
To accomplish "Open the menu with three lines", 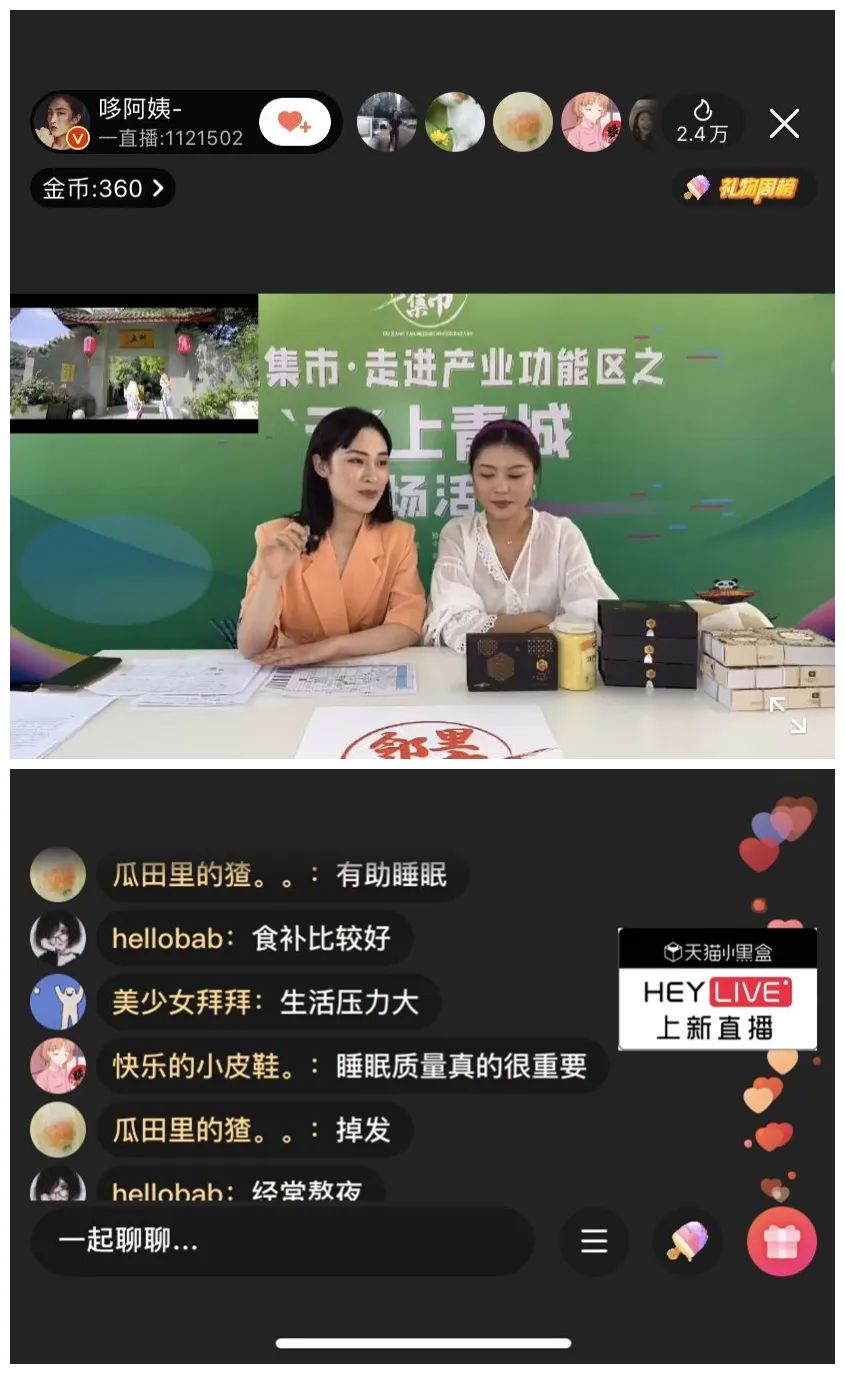I will click(x=594, y=1241).
